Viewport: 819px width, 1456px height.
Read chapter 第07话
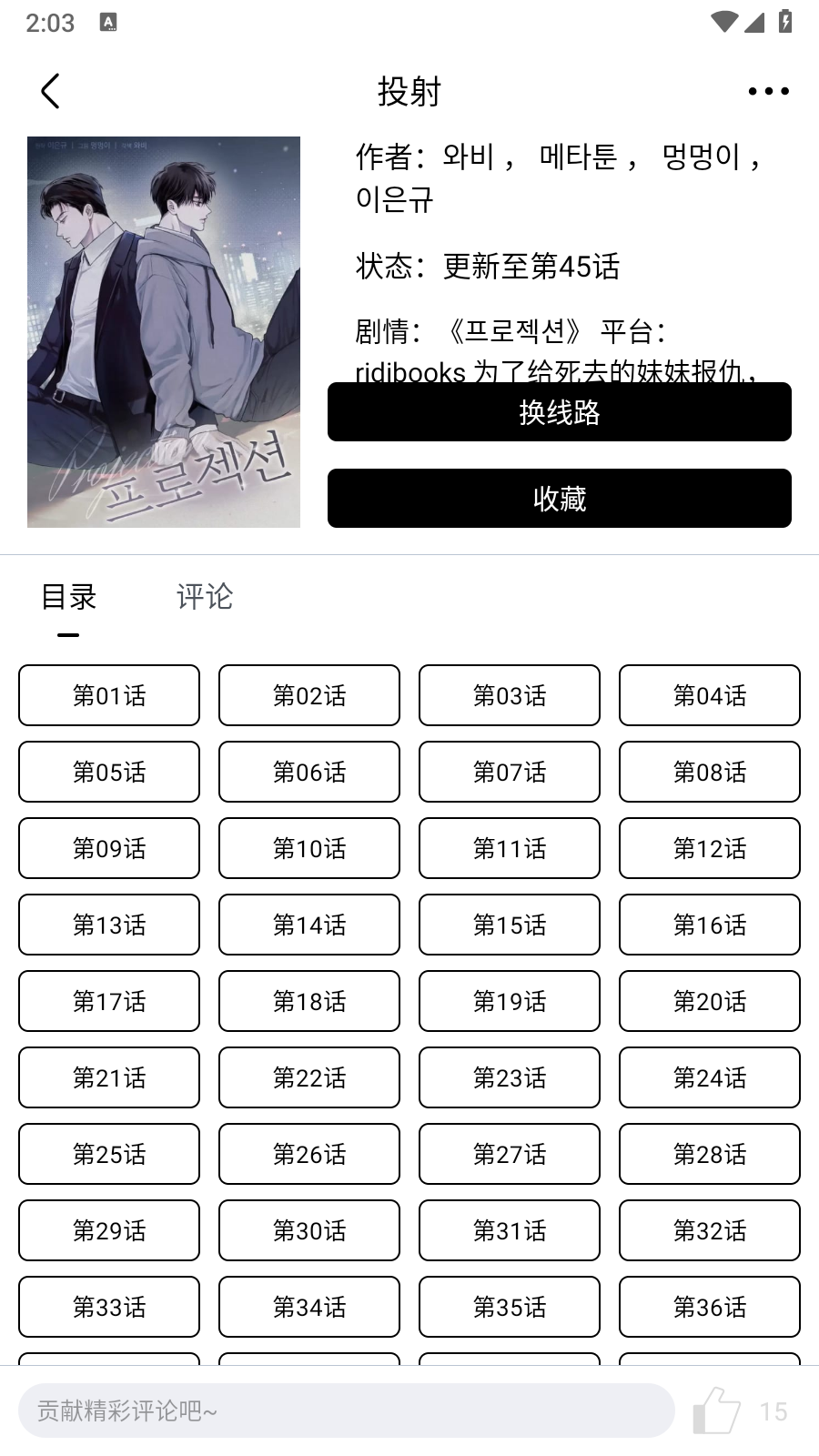pos(510,772)
